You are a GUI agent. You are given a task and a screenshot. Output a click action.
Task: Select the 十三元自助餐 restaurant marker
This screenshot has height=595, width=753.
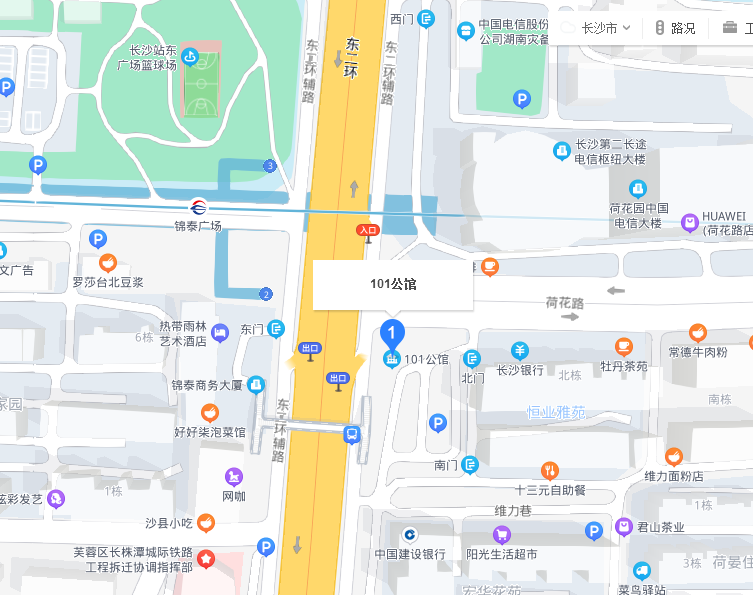tap(549, 470)
